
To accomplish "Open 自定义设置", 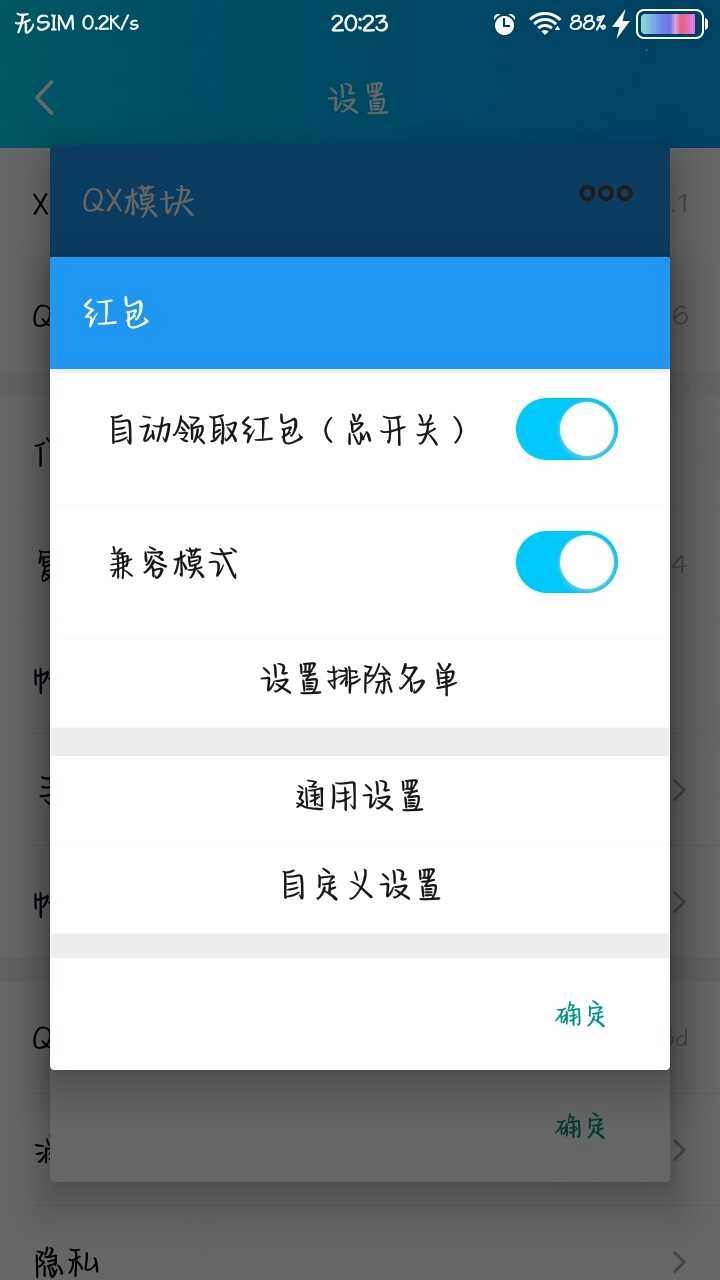I will [360, 886].
